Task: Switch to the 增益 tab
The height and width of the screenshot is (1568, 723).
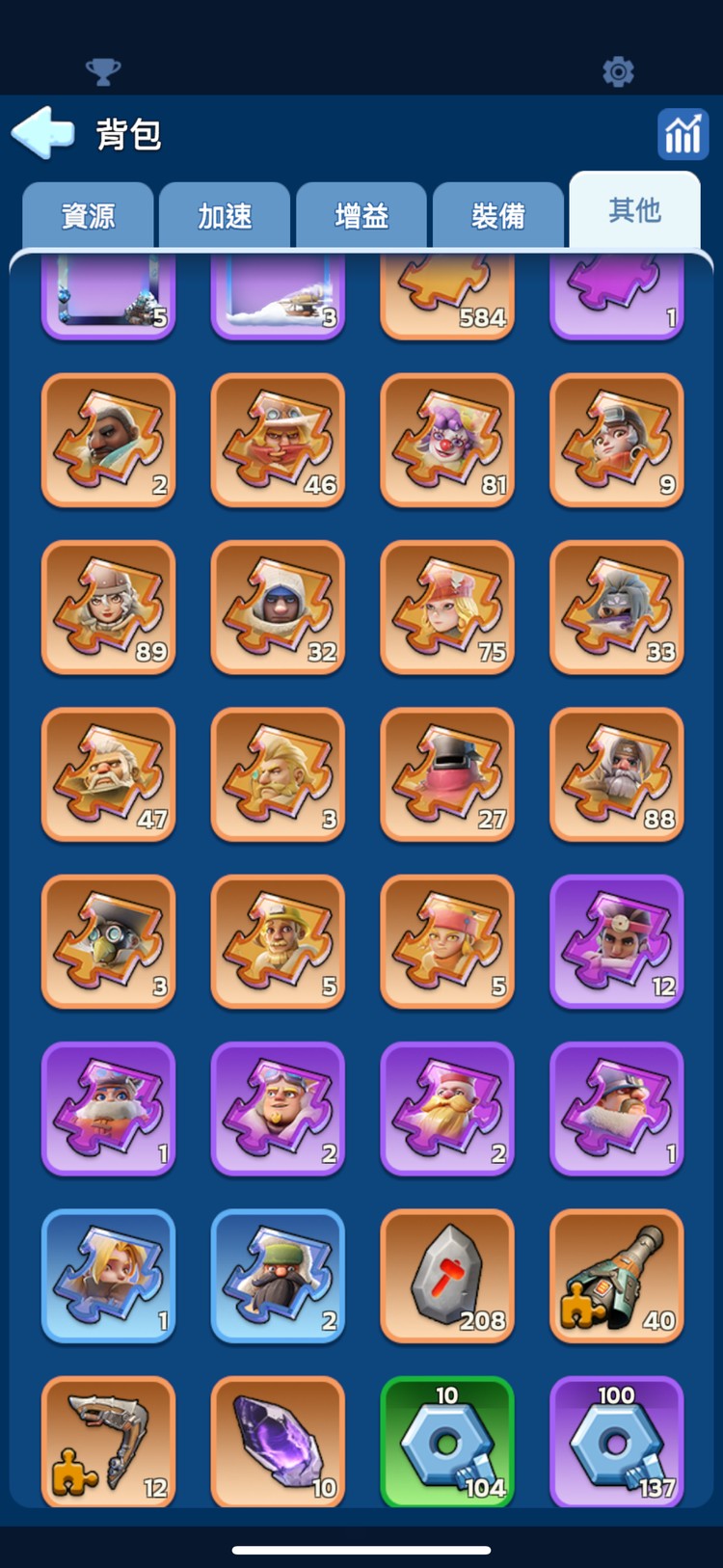Action: tap(361, 215)
